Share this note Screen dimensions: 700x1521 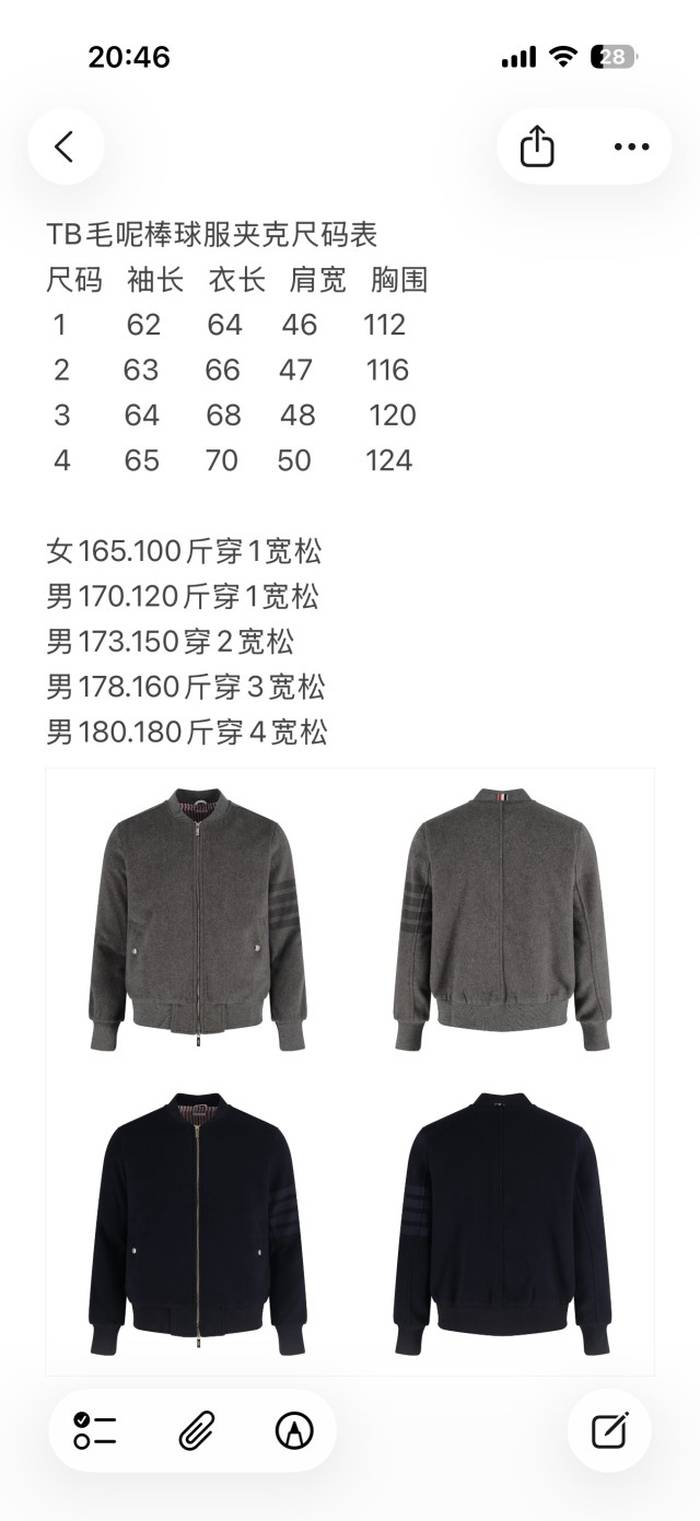tap(537, 147)
